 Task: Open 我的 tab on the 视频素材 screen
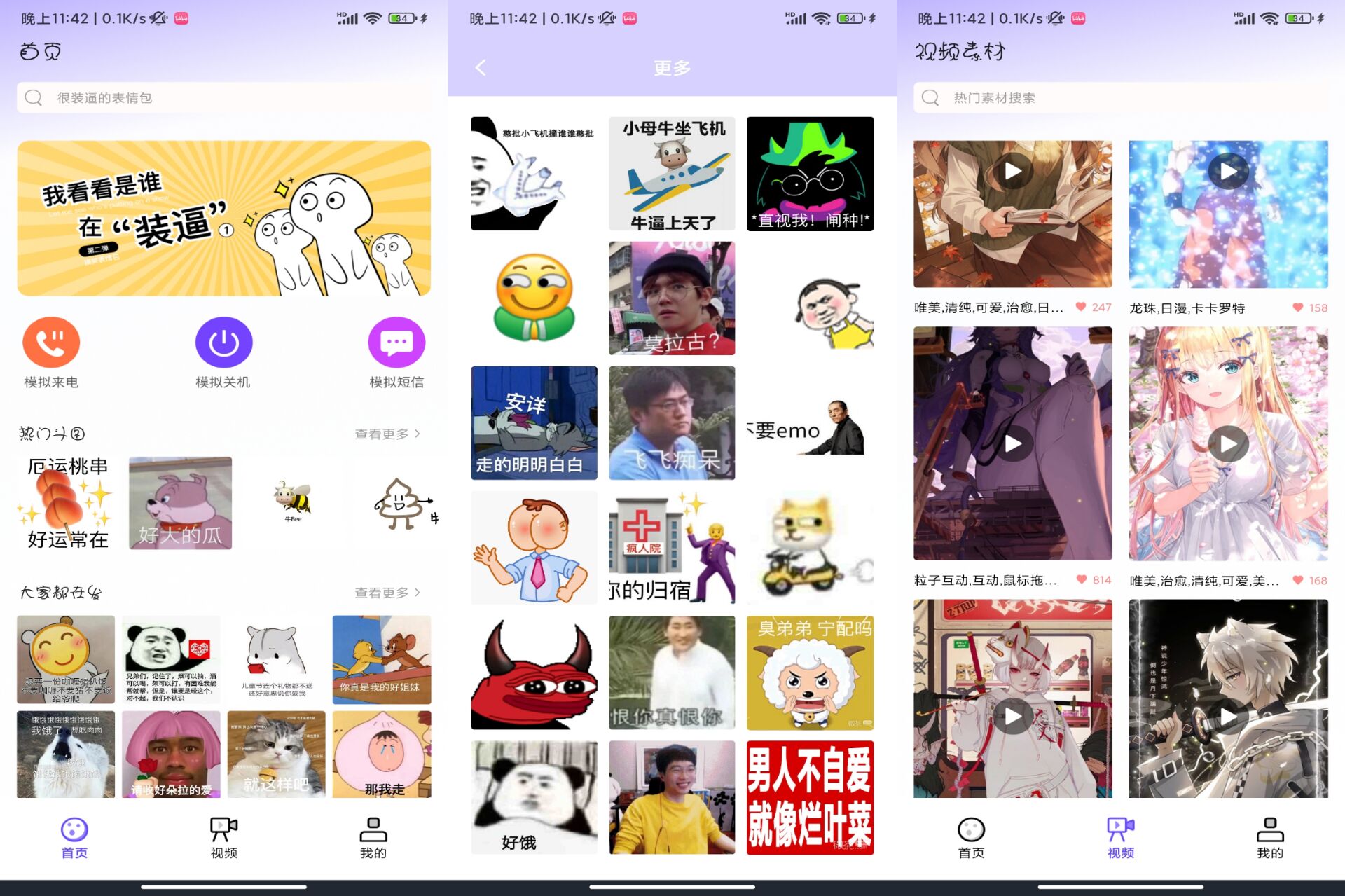pyautogui.click(x=1269, y=838)
